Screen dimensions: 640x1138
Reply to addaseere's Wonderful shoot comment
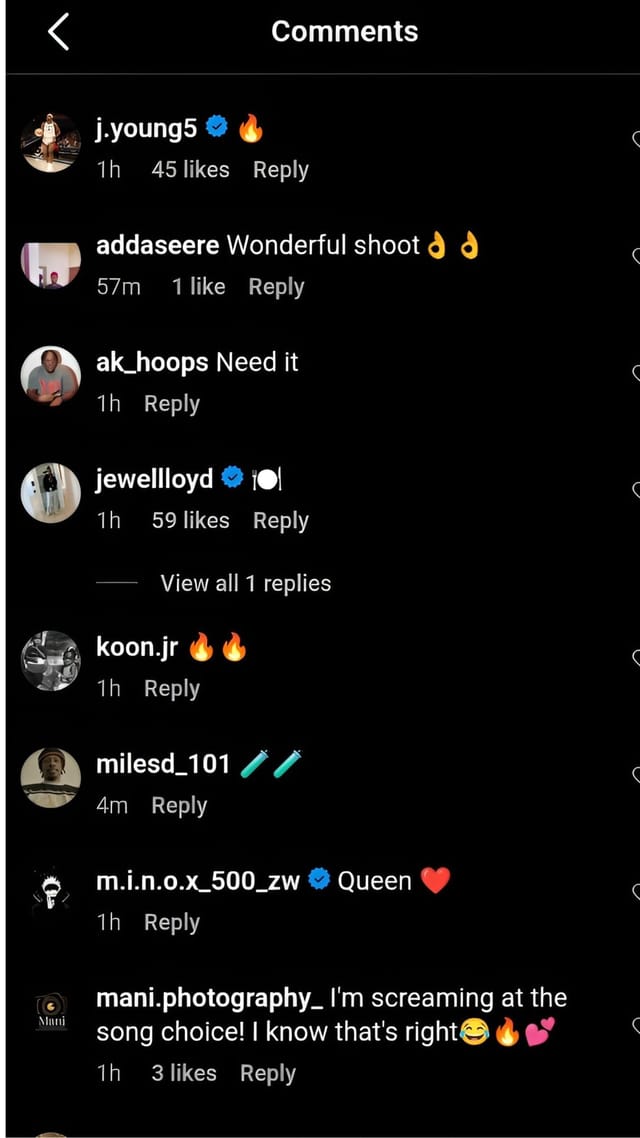276,287
